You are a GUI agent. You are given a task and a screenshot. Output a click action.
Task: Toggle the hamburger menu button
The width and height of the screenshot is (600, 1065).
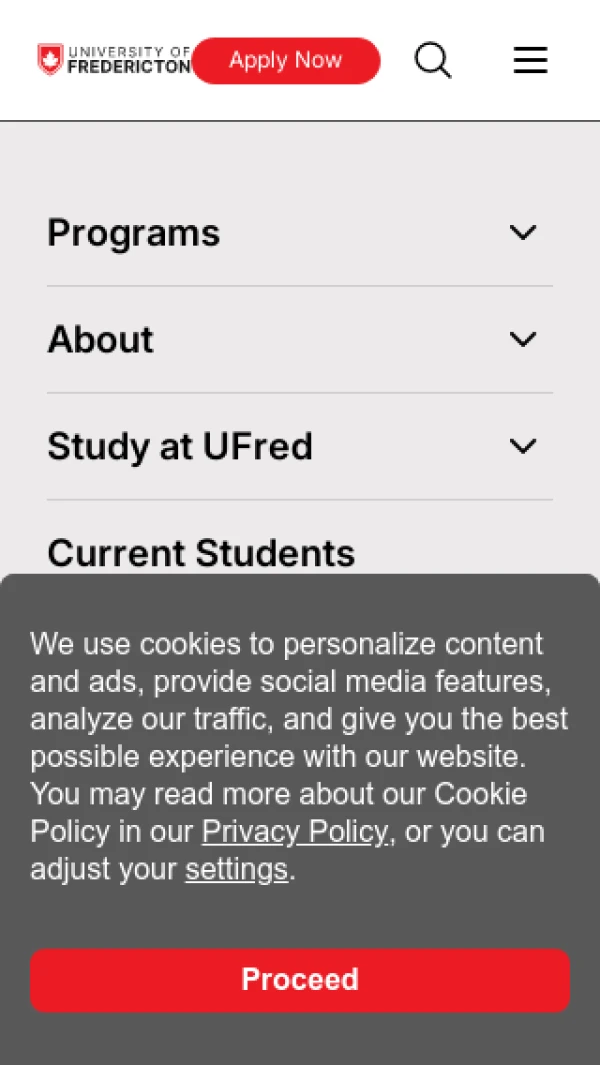click(x=530, y=61)
